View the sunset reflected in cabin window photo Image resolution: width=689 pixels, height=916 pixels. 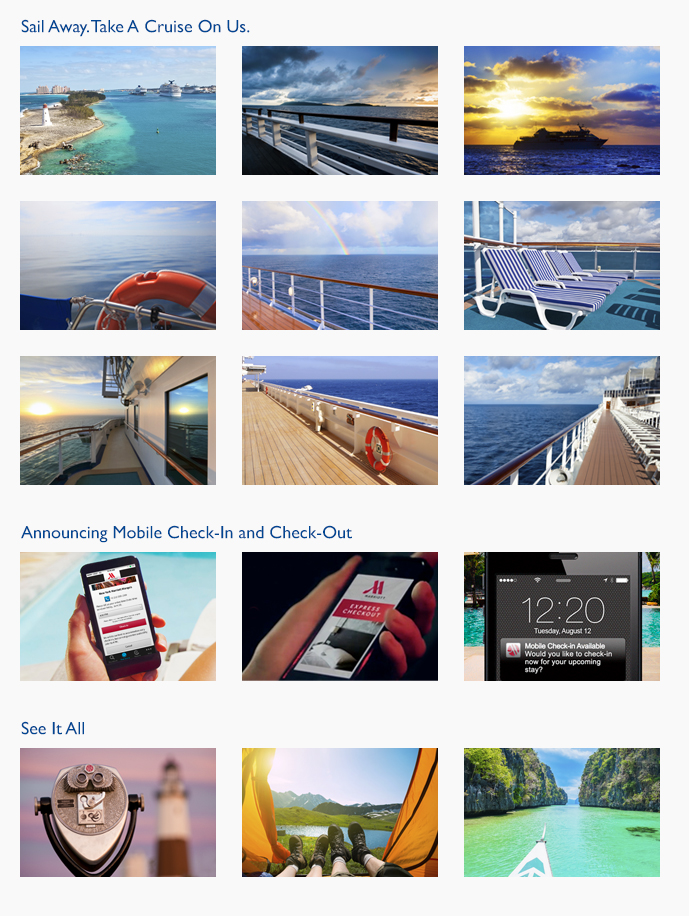coord(118,420)
